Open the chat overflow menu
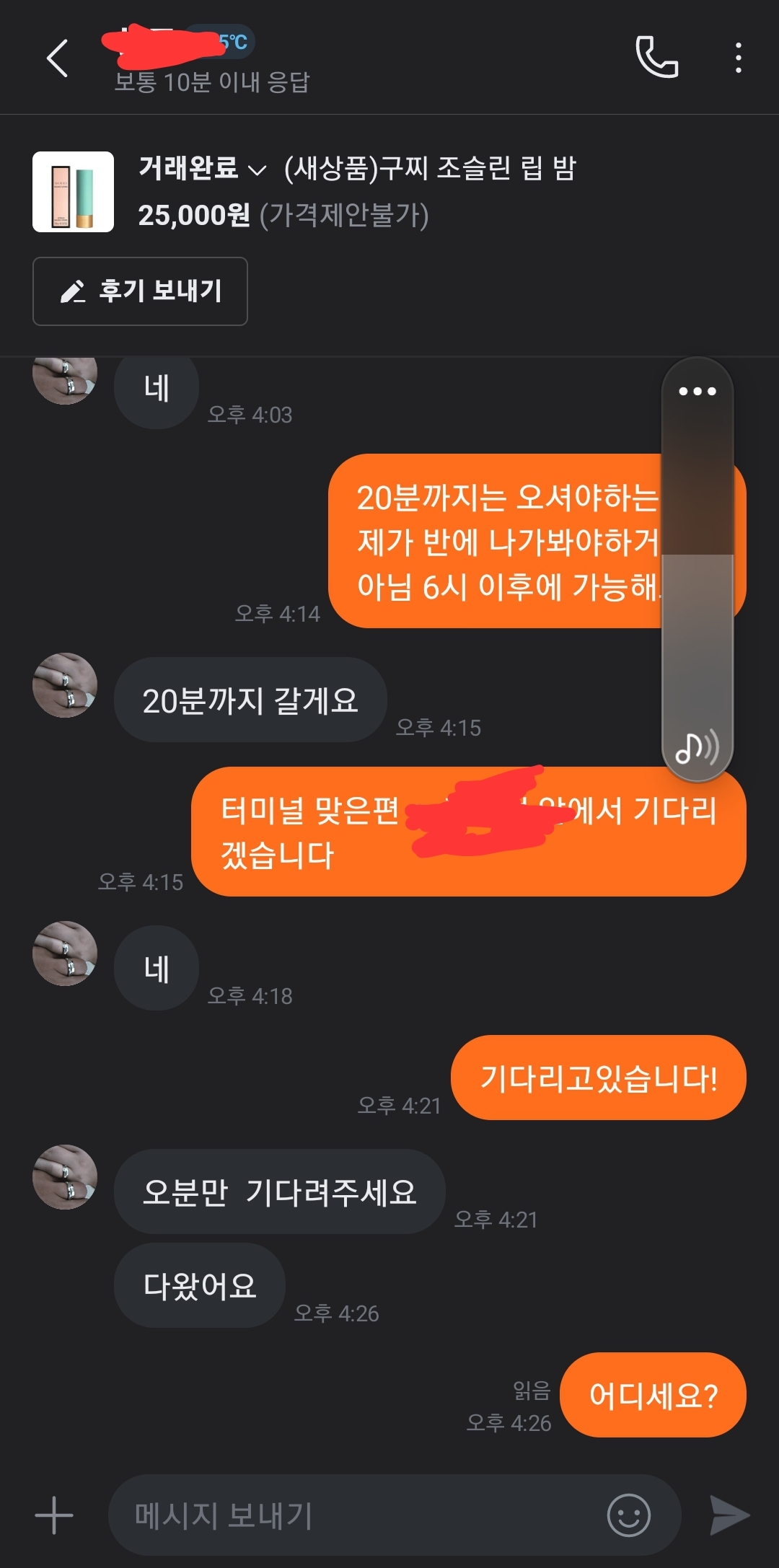The width and height of the screenshot is (779, 1568). (738, 58)
